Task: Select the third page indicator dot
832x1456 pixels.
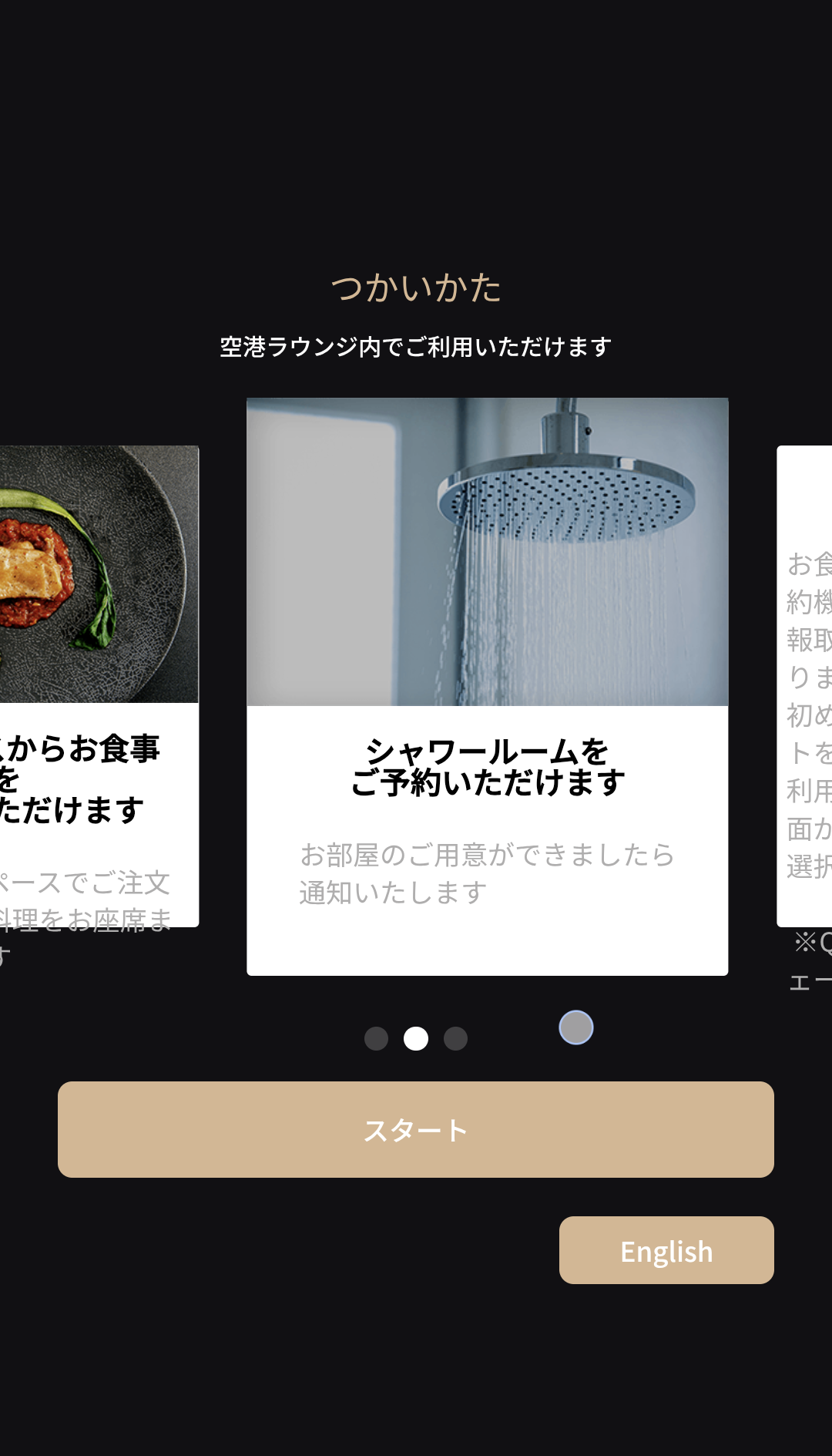Action: coord(455,1038)
